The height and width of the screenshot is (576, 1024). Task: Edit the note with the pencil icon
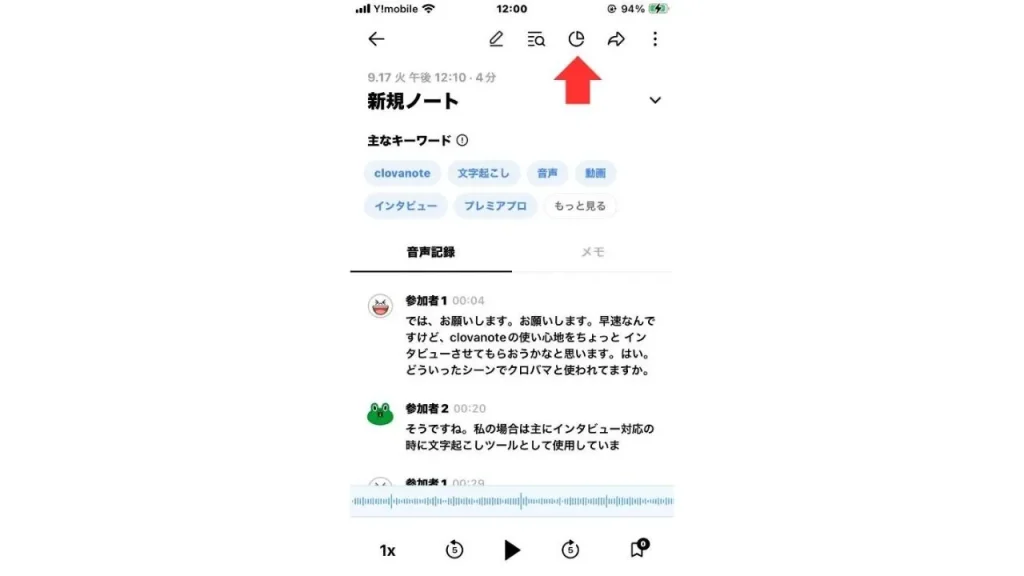tap(496, 39)
